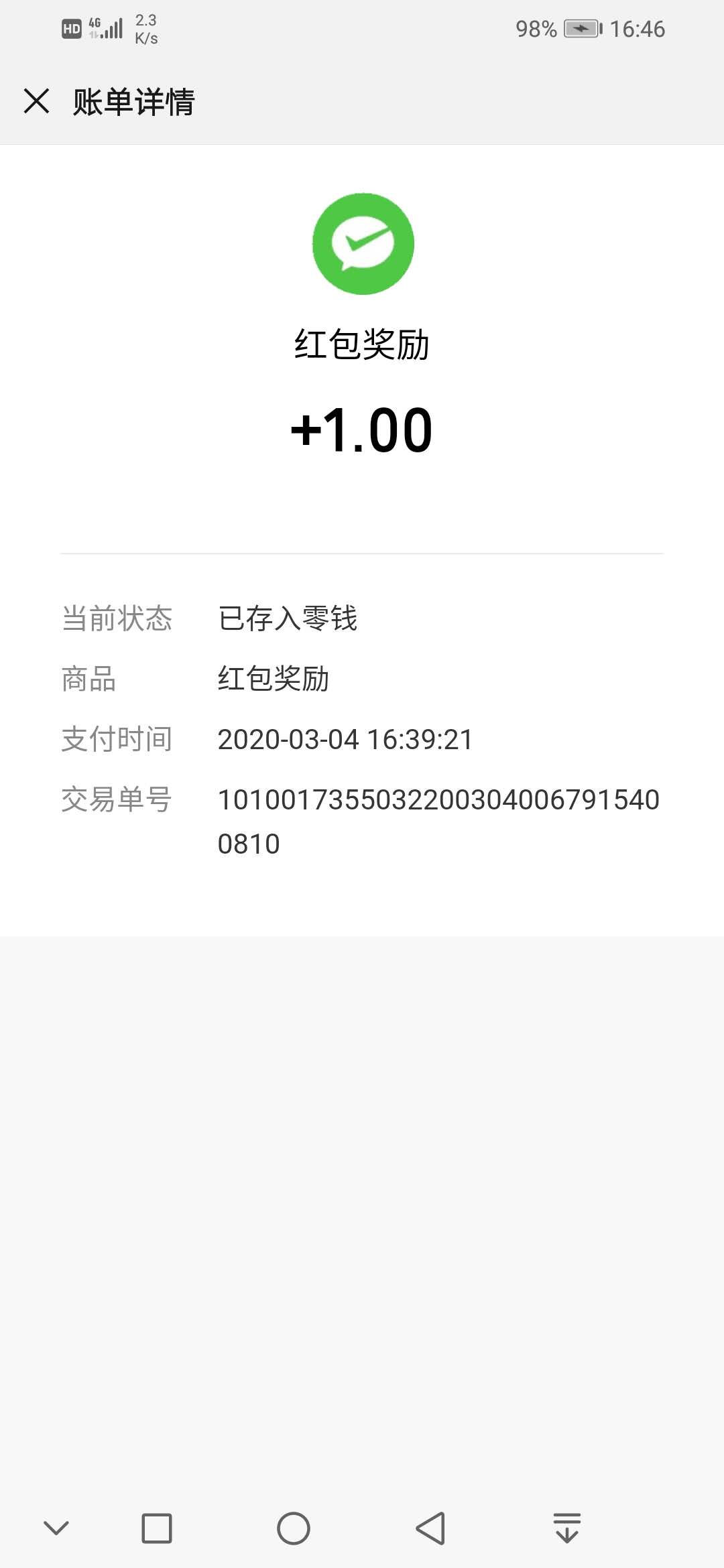Hide the navigation bar with the chevron
Viewport: 724px width, 1568px height.
pyautogui.click(x=56, y=1528)
